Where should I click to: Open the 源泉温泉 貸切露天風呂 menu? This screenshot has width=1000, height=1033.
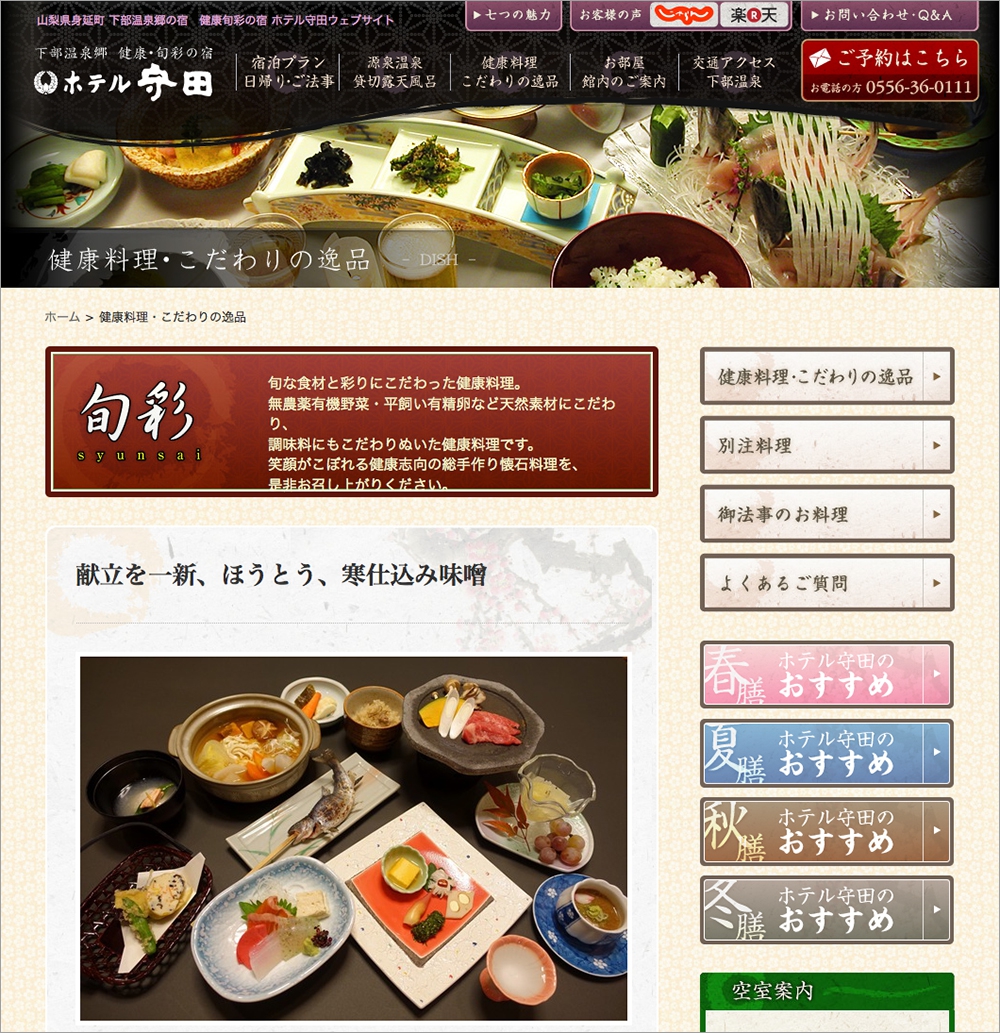tap(395, 72)
